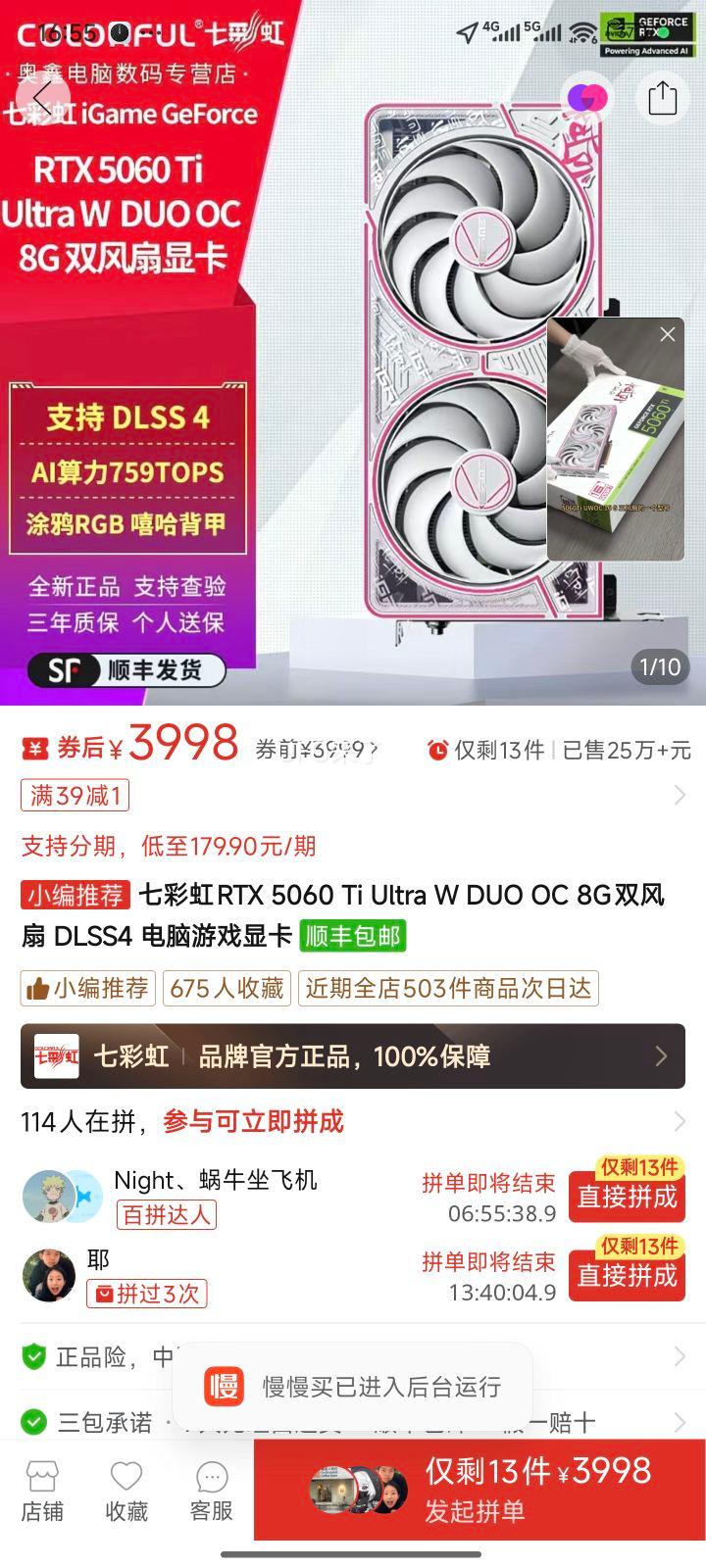706x1568 pixels.
Task: Tap the green shield icon beside 正品险
Action: tap(35, 1356)
